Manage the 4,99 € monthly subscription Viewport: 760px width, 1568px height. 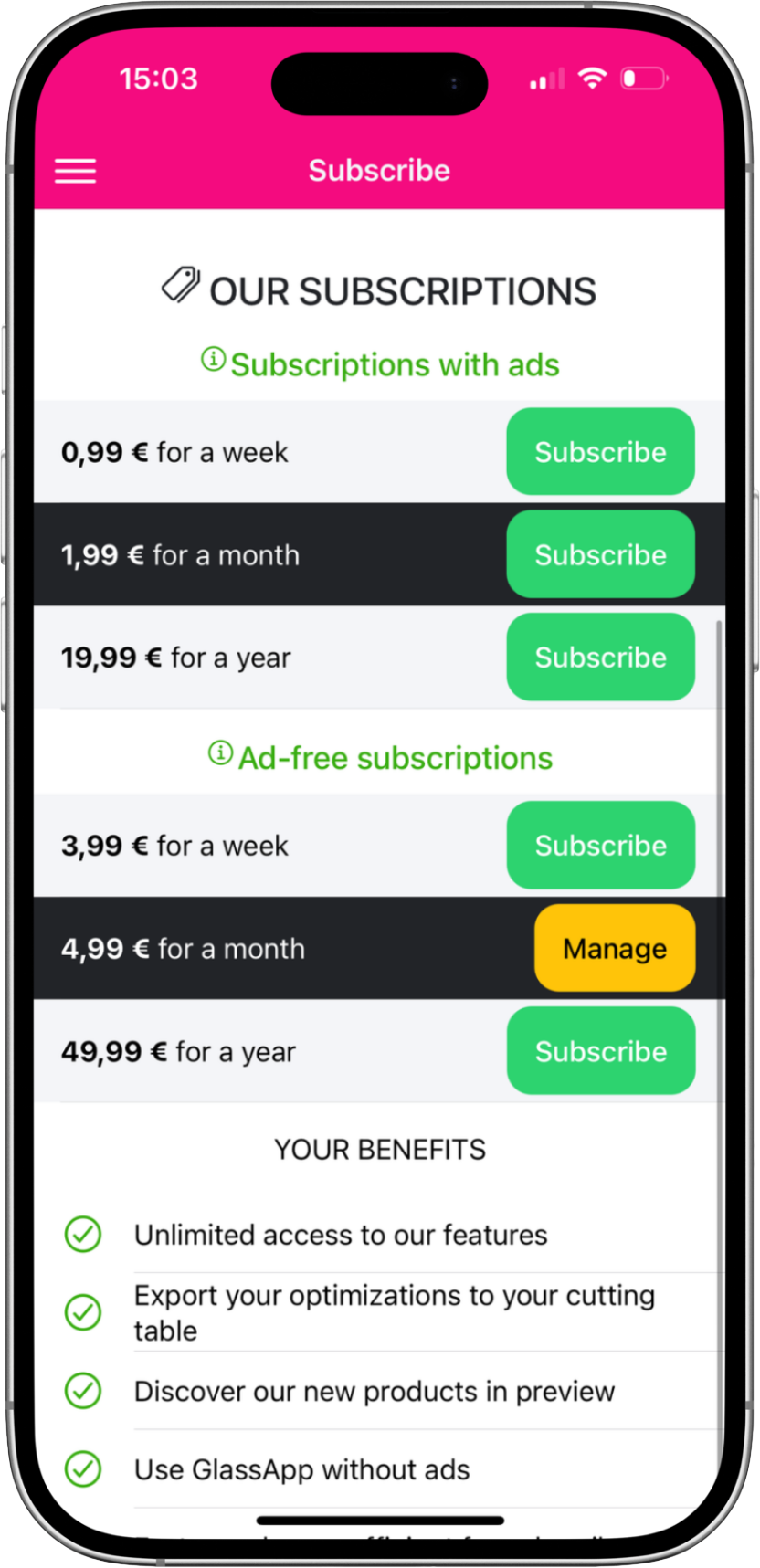(x=614, y=949)
